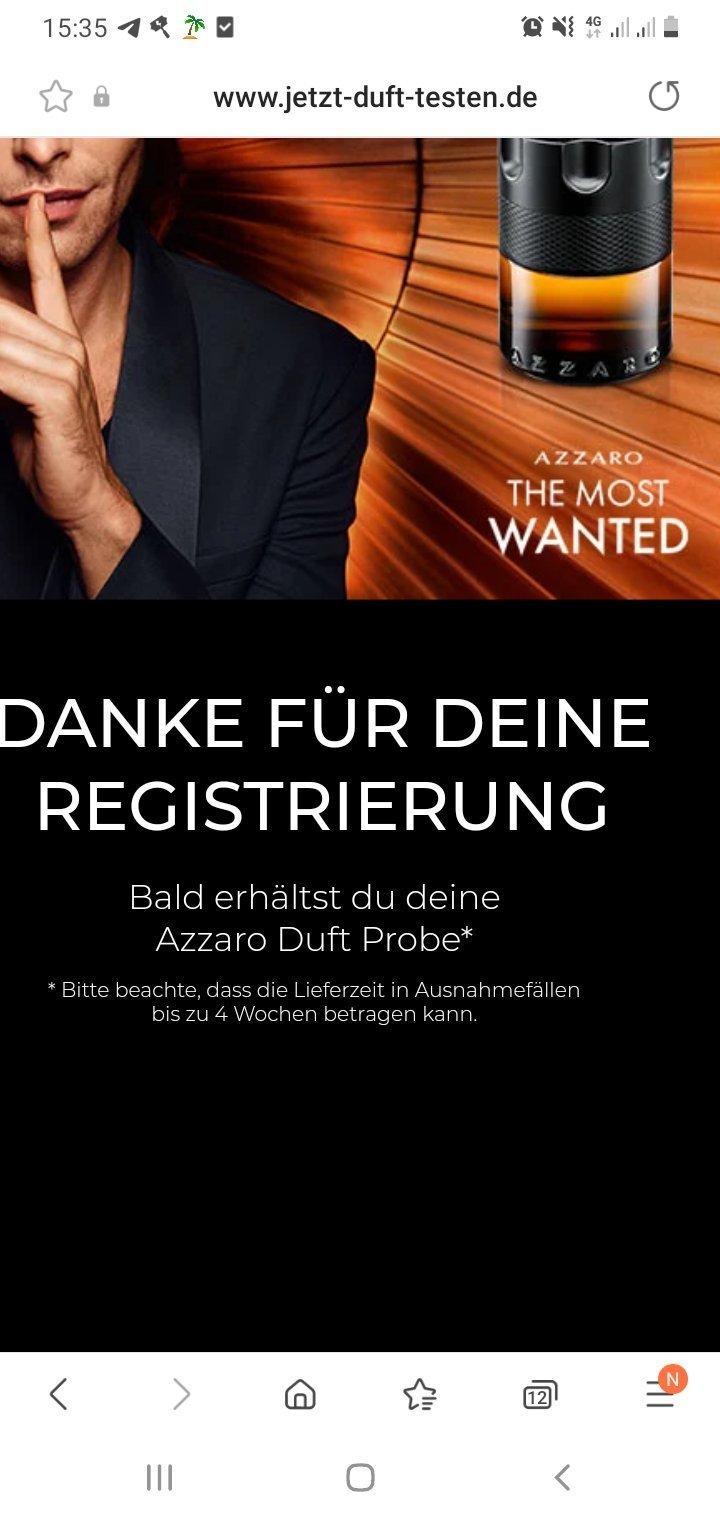
Task: Tap the www.jetzt-duft-testen.de address bar
Action: pyautogui.click(x=375, y=97)
